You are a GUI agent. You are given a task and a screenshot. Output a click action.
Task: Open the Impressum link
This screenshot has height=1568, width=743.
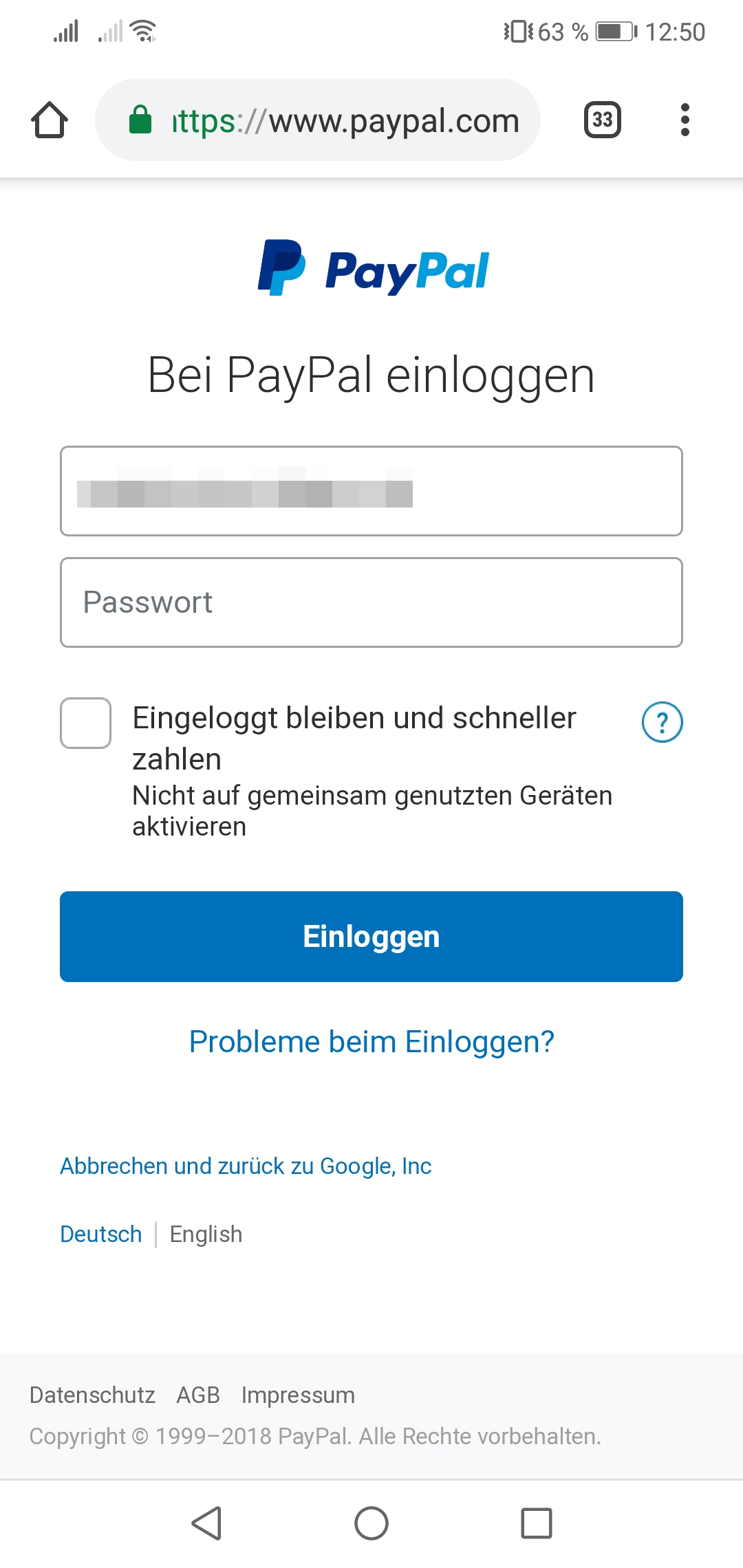coord(298,1395)
